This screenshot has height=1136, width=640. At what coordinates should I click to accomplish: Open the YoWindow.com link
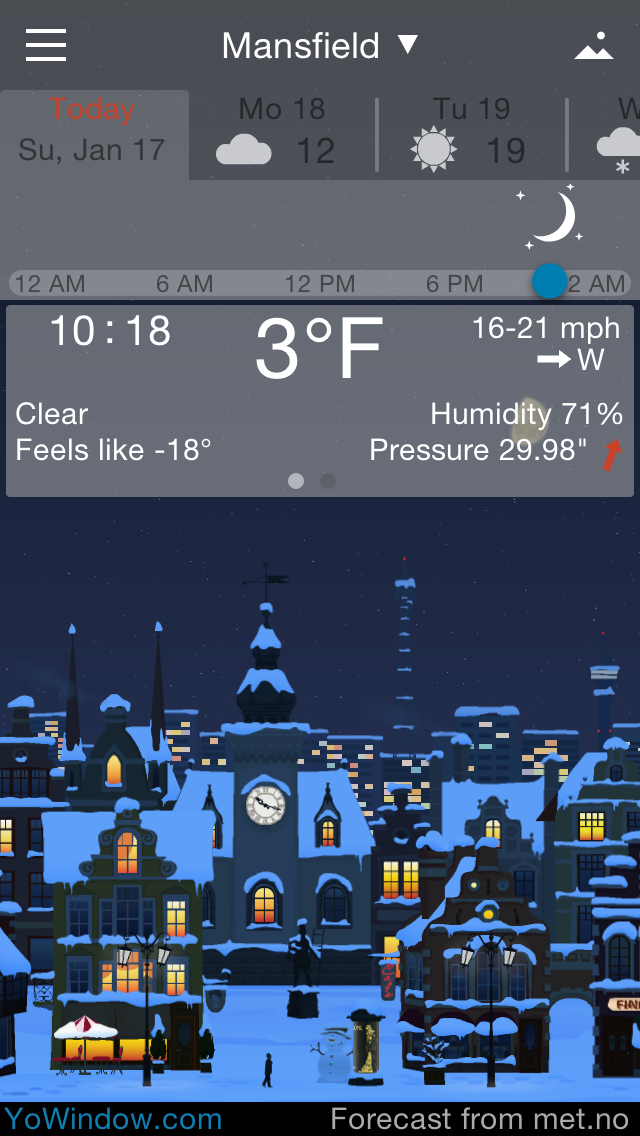coord(113,1118)
